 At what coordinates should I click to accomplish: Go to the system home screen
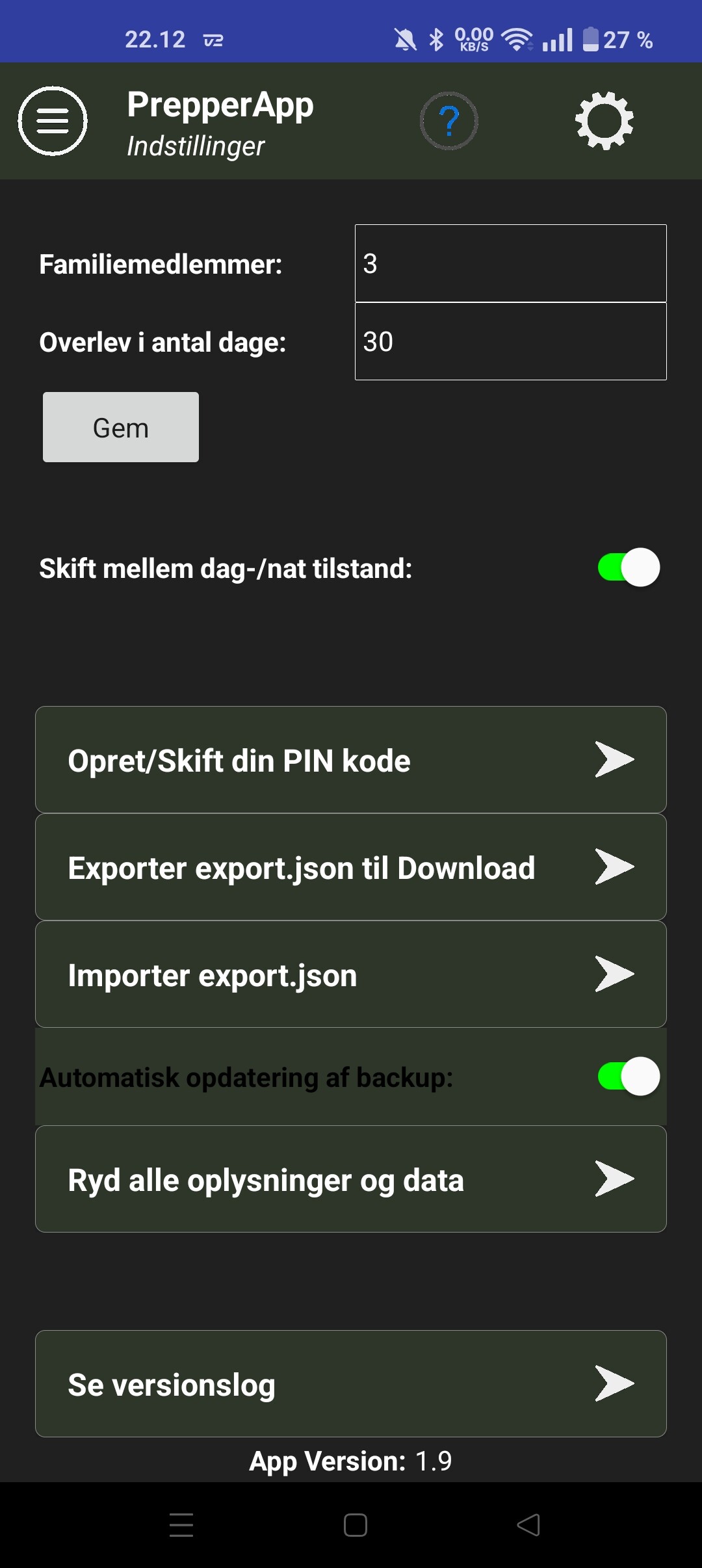tap(355, 1525)
